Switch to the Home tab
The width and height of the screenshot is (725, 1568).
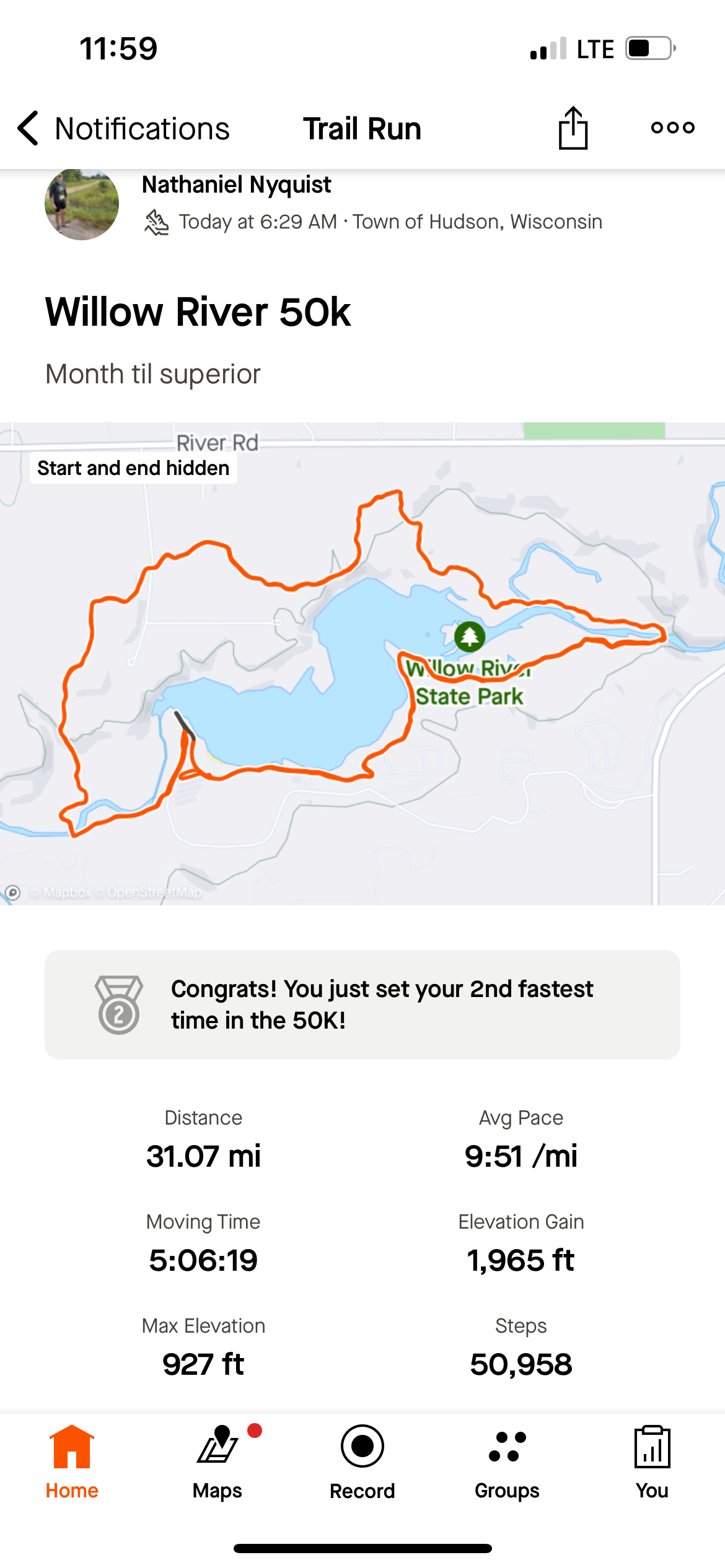[x=72, y=1461]
